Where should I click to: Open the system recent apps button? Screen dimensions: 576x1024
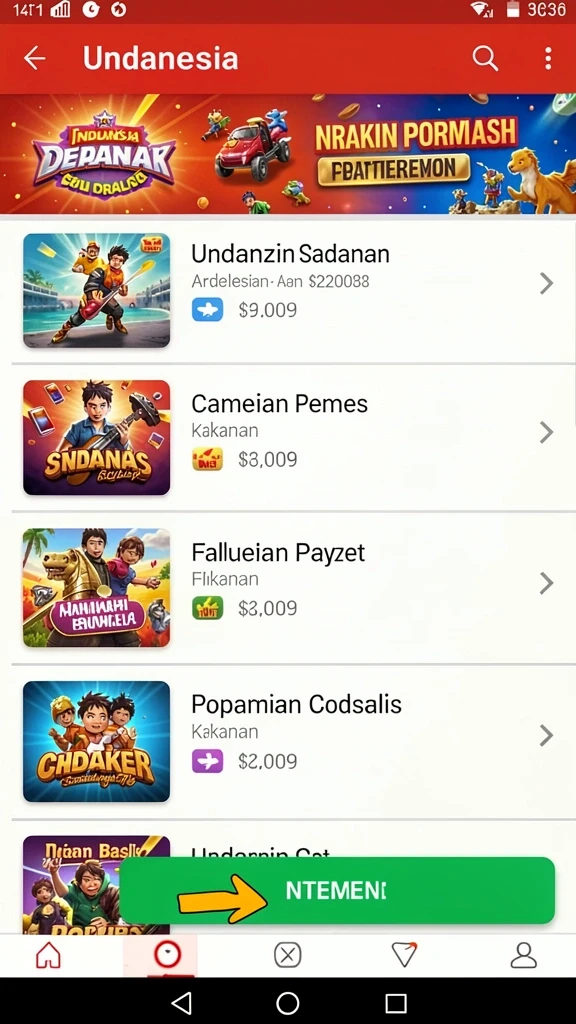(x=395, y=1002)
